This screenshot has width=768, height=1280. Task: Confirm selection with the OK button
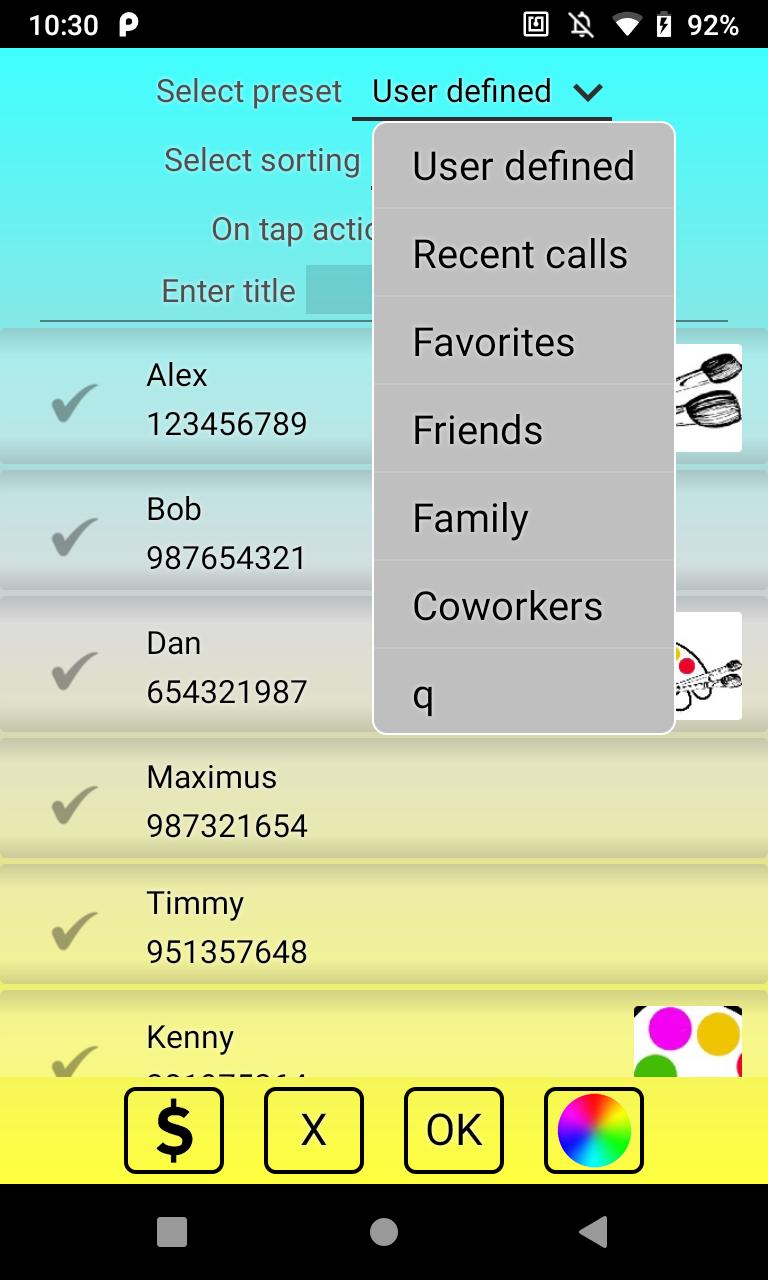coord(453,1130)
